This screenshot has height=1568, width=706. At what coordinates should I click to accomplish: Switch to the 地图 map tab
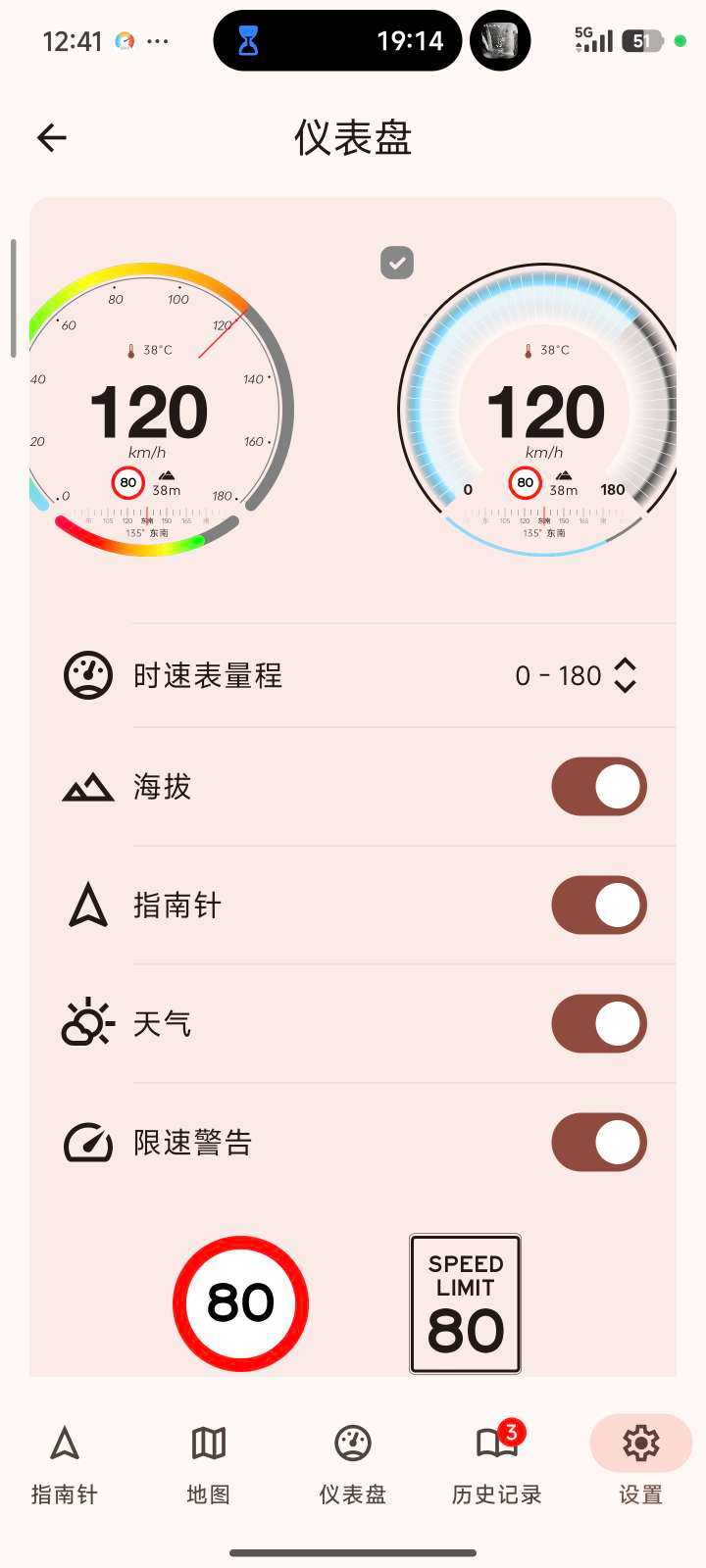pyautogui.click(x=208, y=1464)
